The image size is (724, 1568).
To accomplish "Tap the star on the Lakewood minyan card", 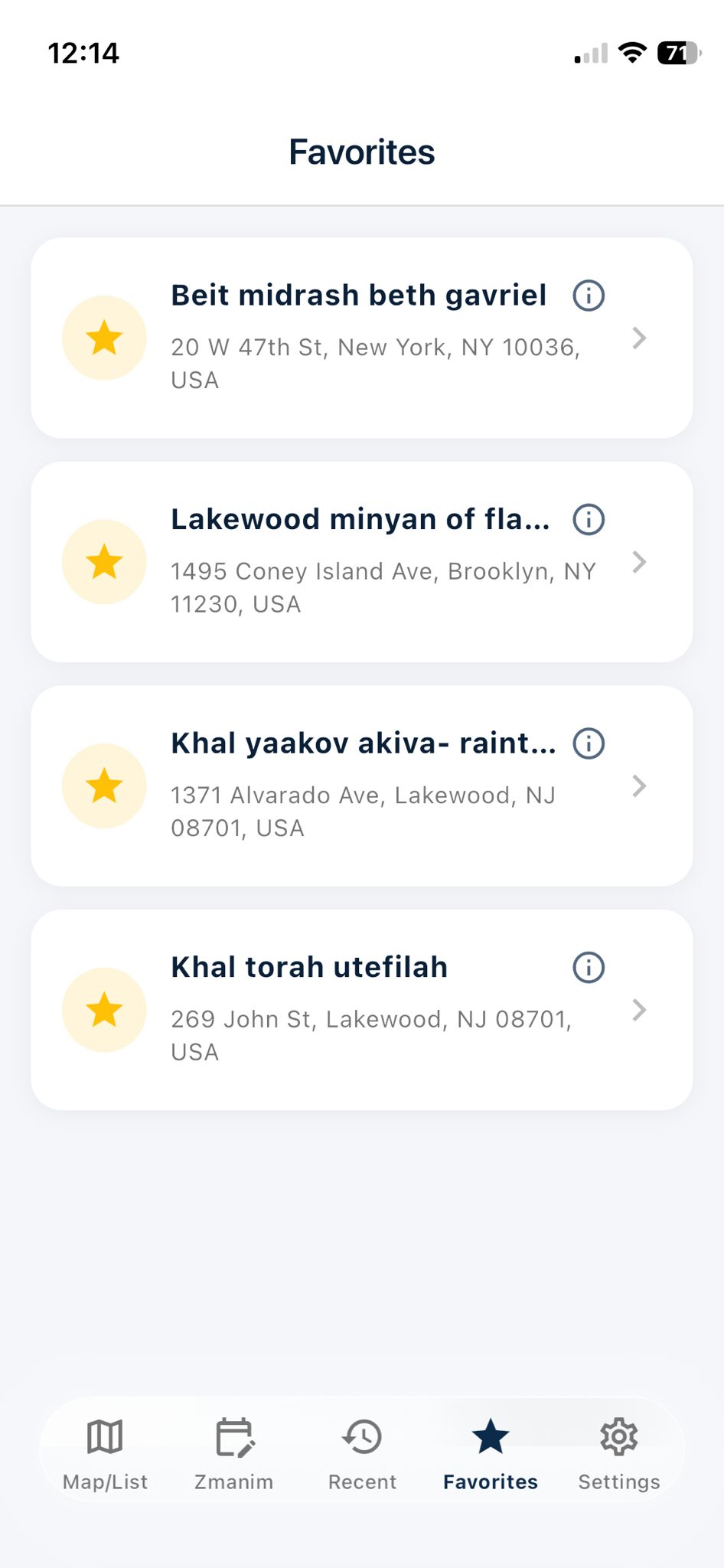I will [x=104, y=562].
